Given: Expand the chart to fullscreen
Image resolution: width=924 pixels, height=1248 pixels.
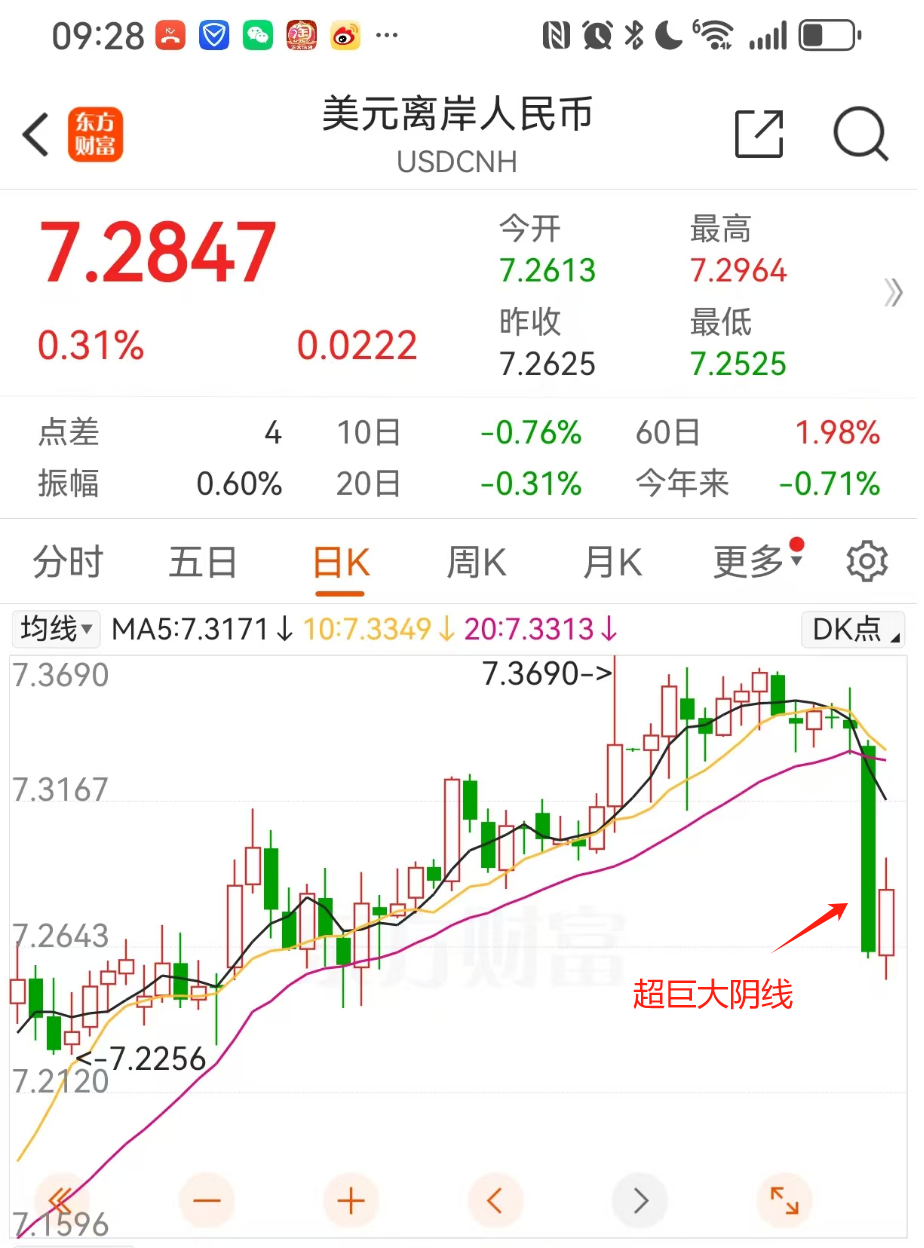Looking at the screenshot, I should (x=785, y=1199).
